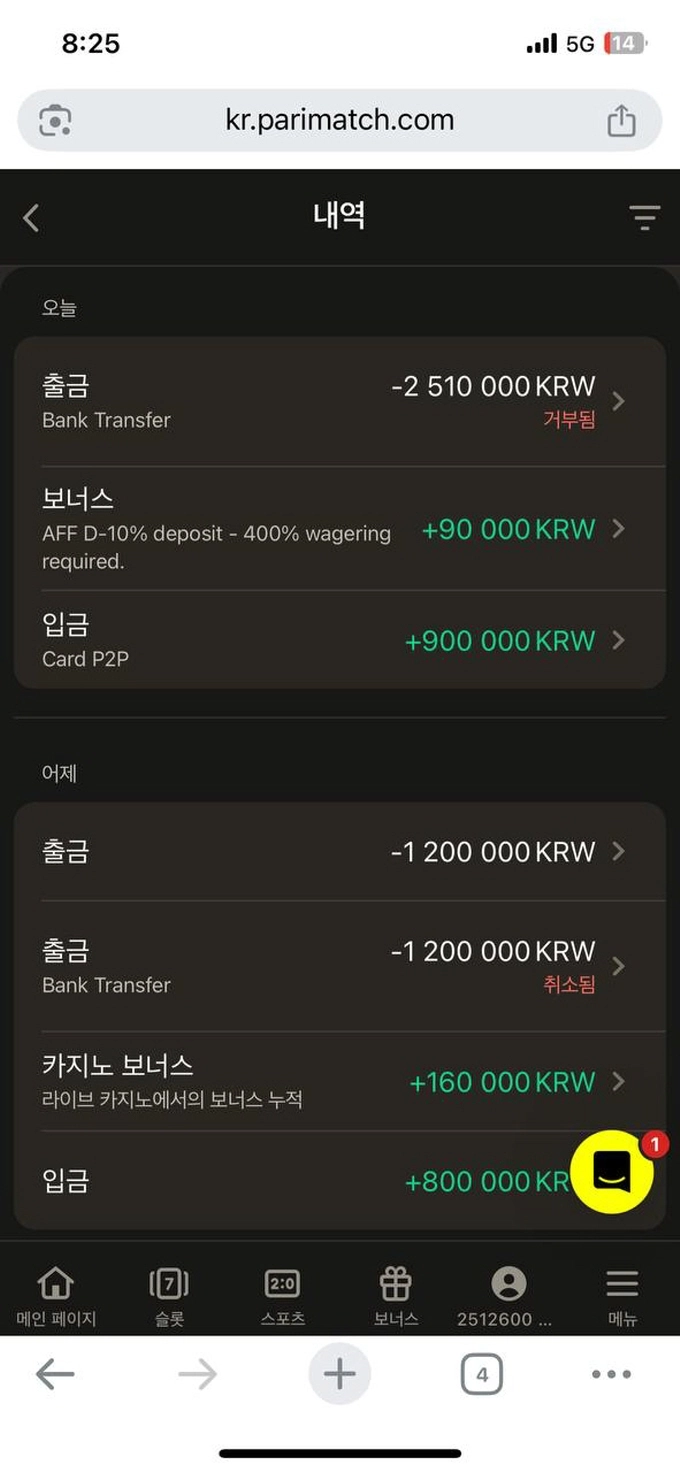This screenshot has height=1472, width=680.
Task: Open the browser's more options menu
Action: click(611, 1375)
